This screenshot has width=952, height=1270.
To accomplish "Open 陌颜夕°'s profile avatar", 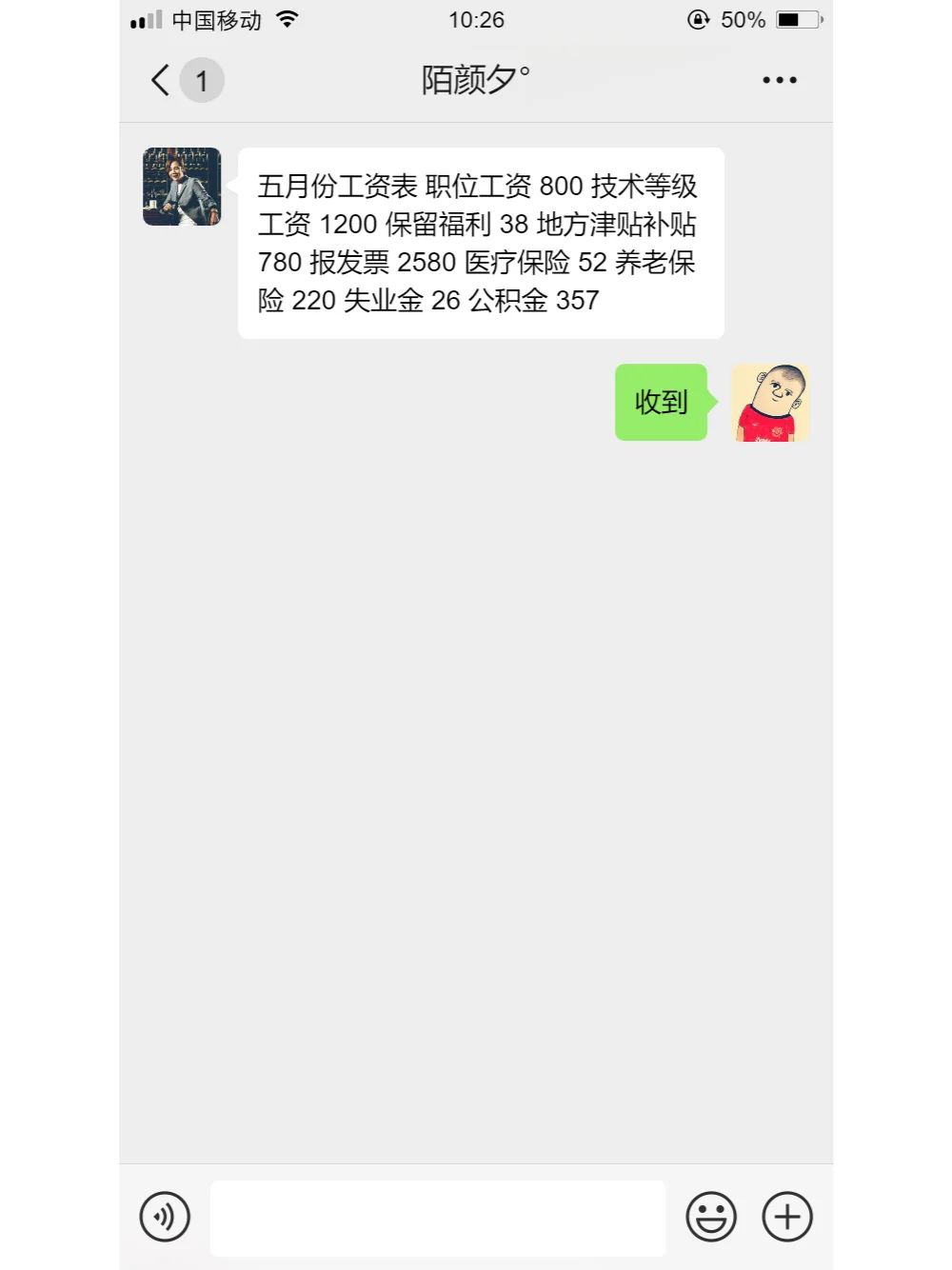I will point(182,187).
